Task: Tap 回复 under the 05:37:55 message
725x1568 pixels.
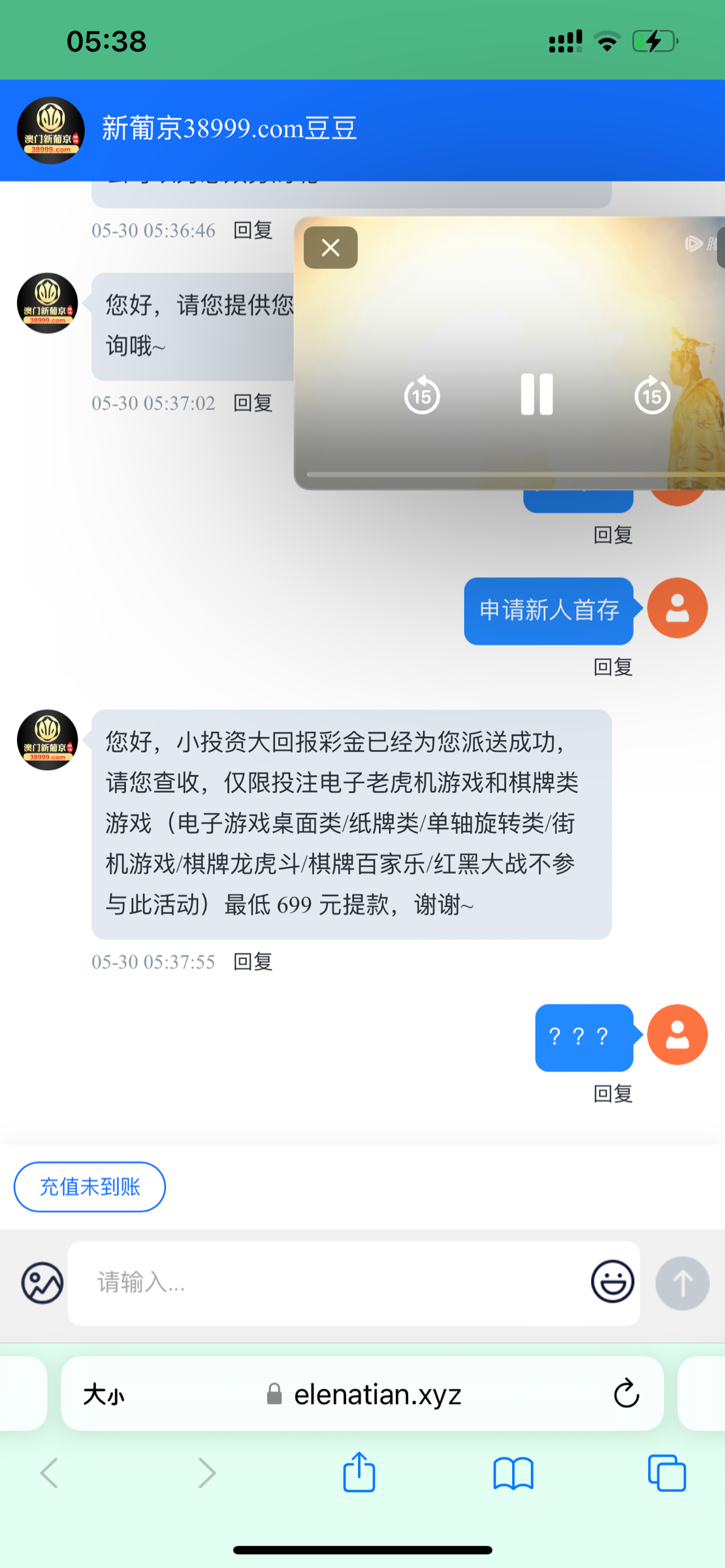Action: [x=253, y=962]
